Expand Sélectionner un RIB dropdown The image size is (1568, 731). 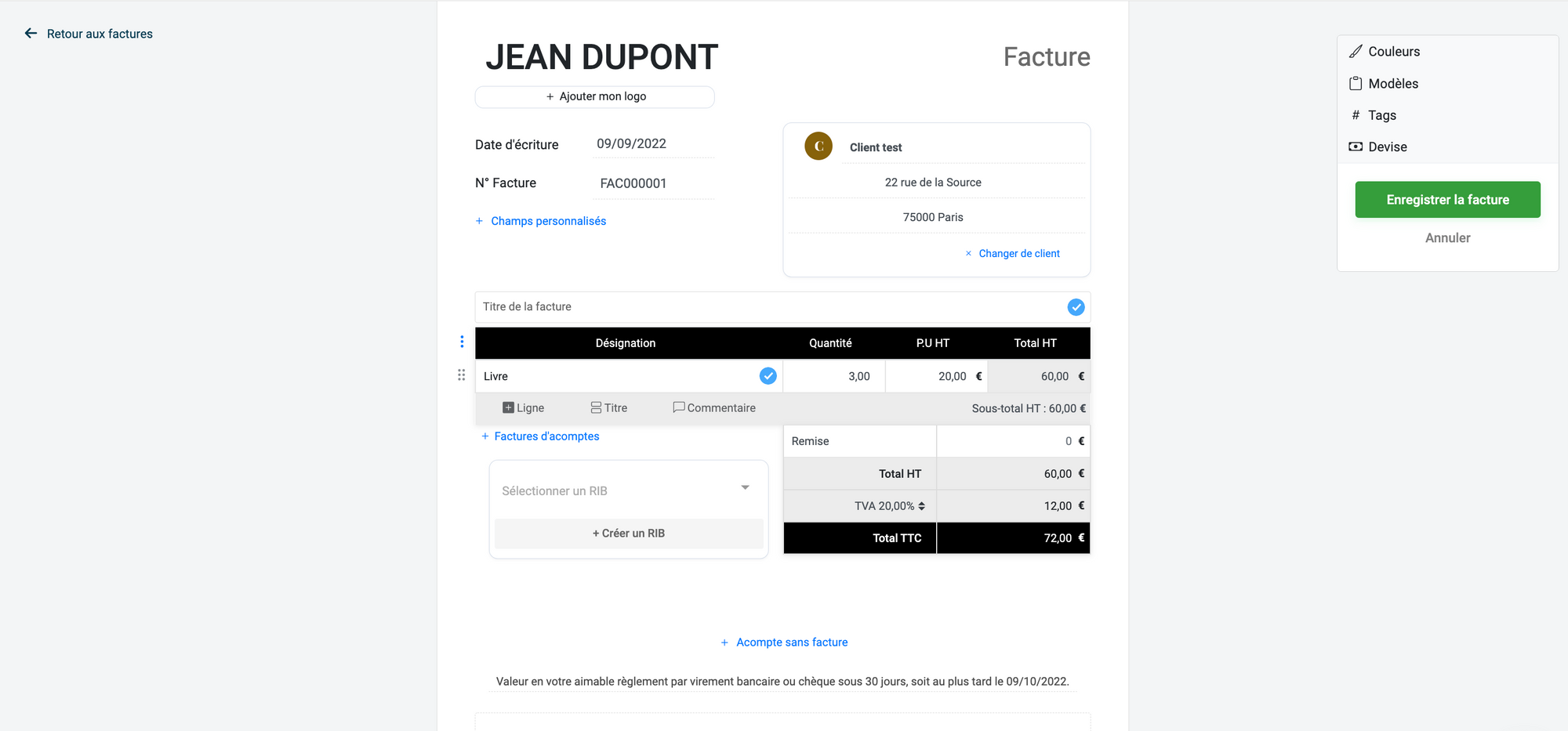[628, 490]
